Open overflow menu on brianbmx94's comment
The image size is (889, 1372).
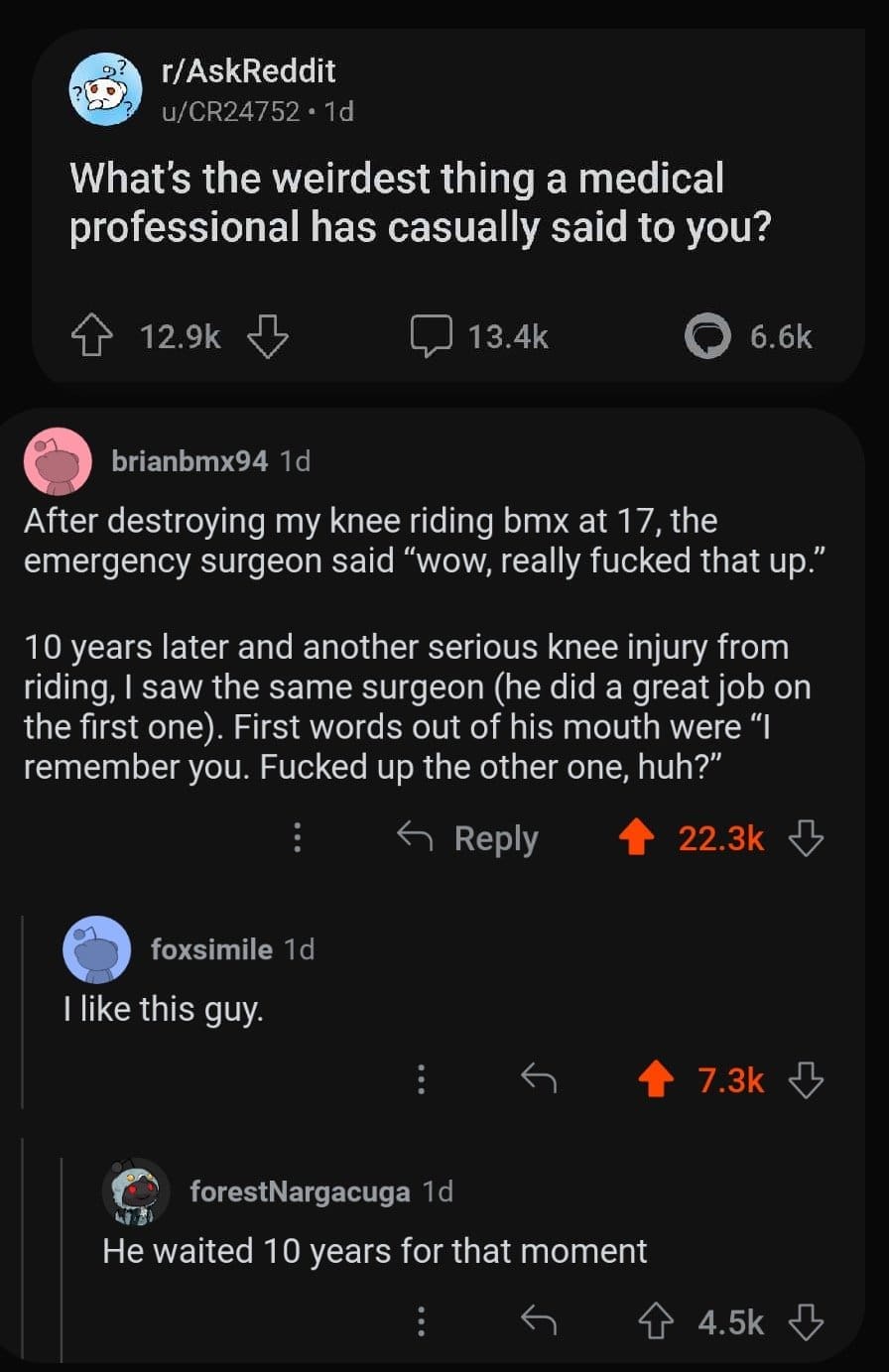295,838
